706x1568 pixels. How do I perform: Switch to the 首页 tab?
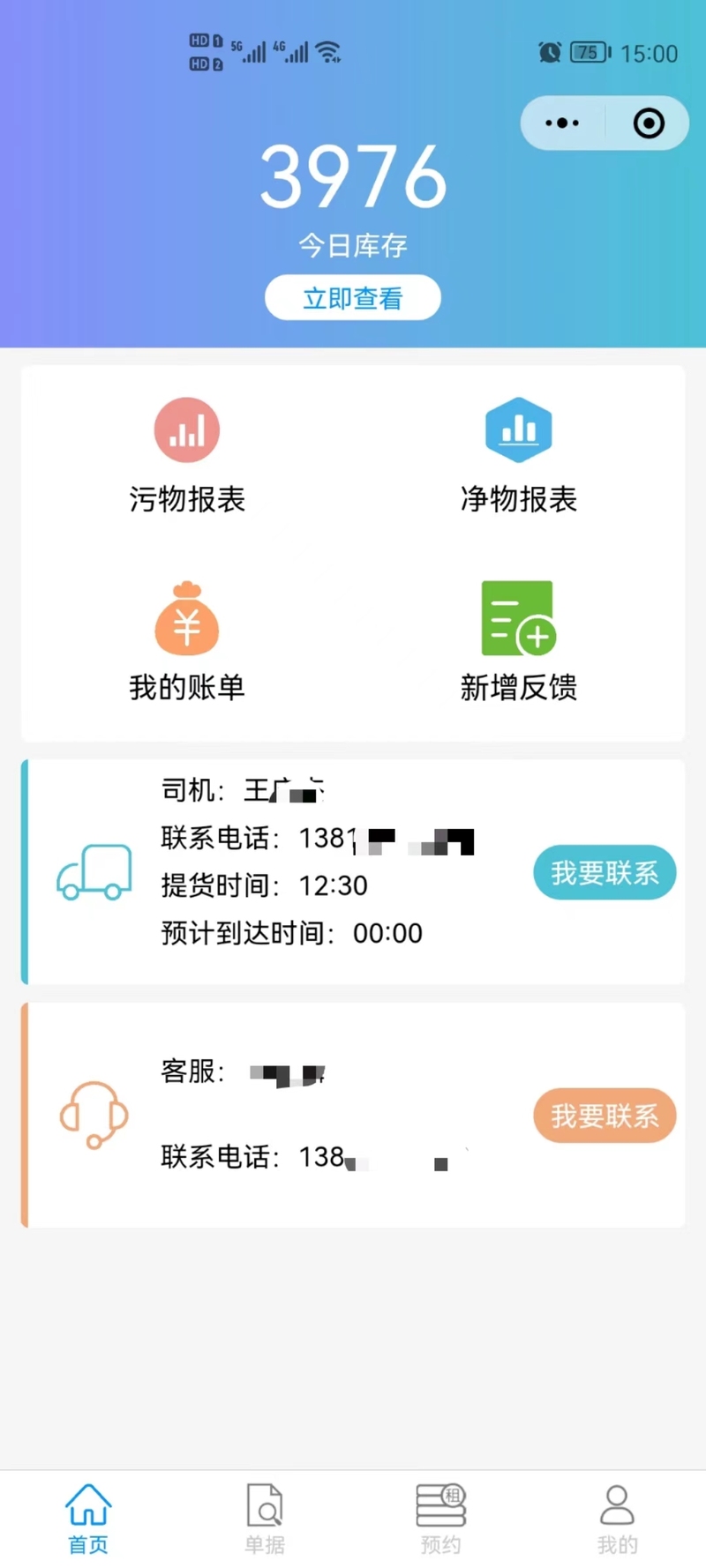click(88, 1519)
